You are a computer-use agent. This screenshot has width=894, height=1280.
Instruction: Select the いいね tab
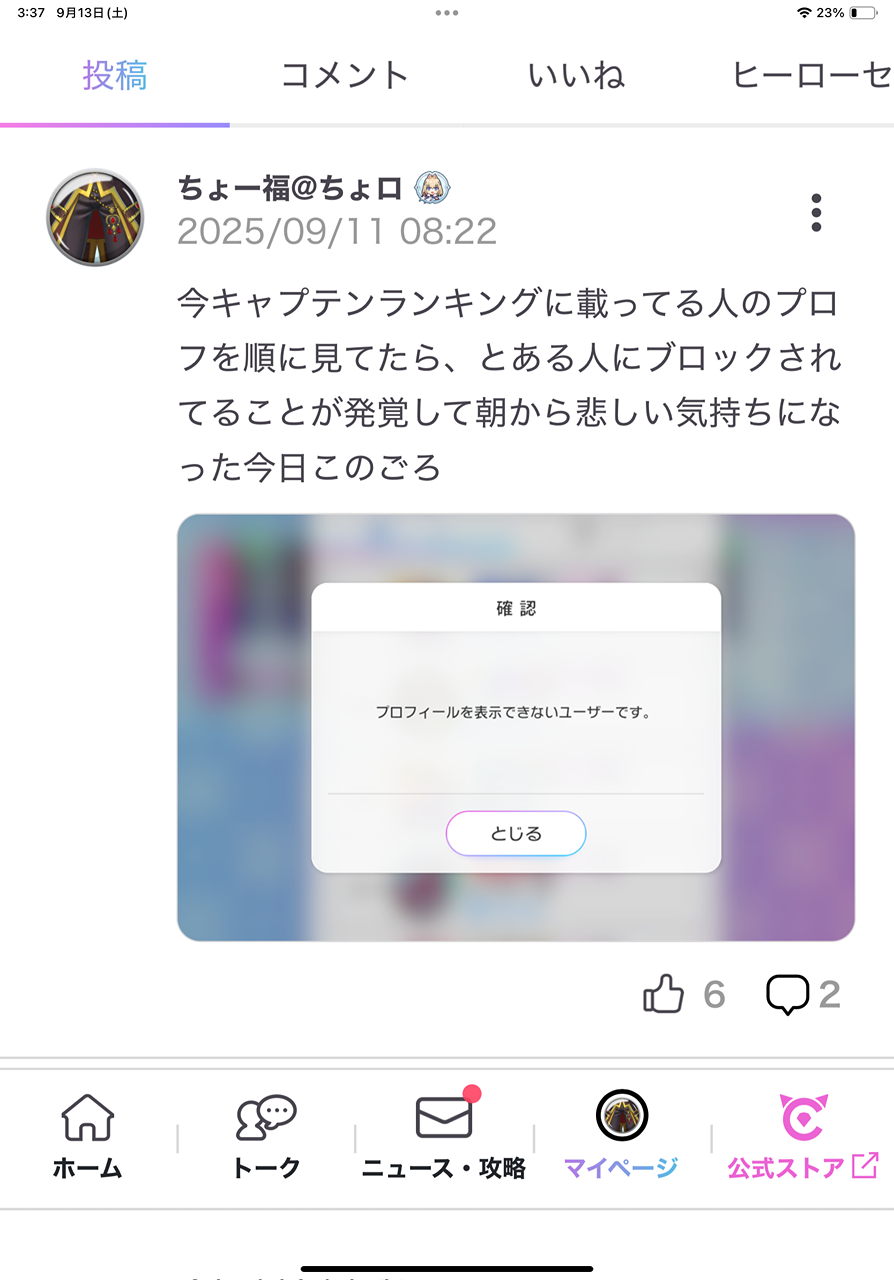576,76
